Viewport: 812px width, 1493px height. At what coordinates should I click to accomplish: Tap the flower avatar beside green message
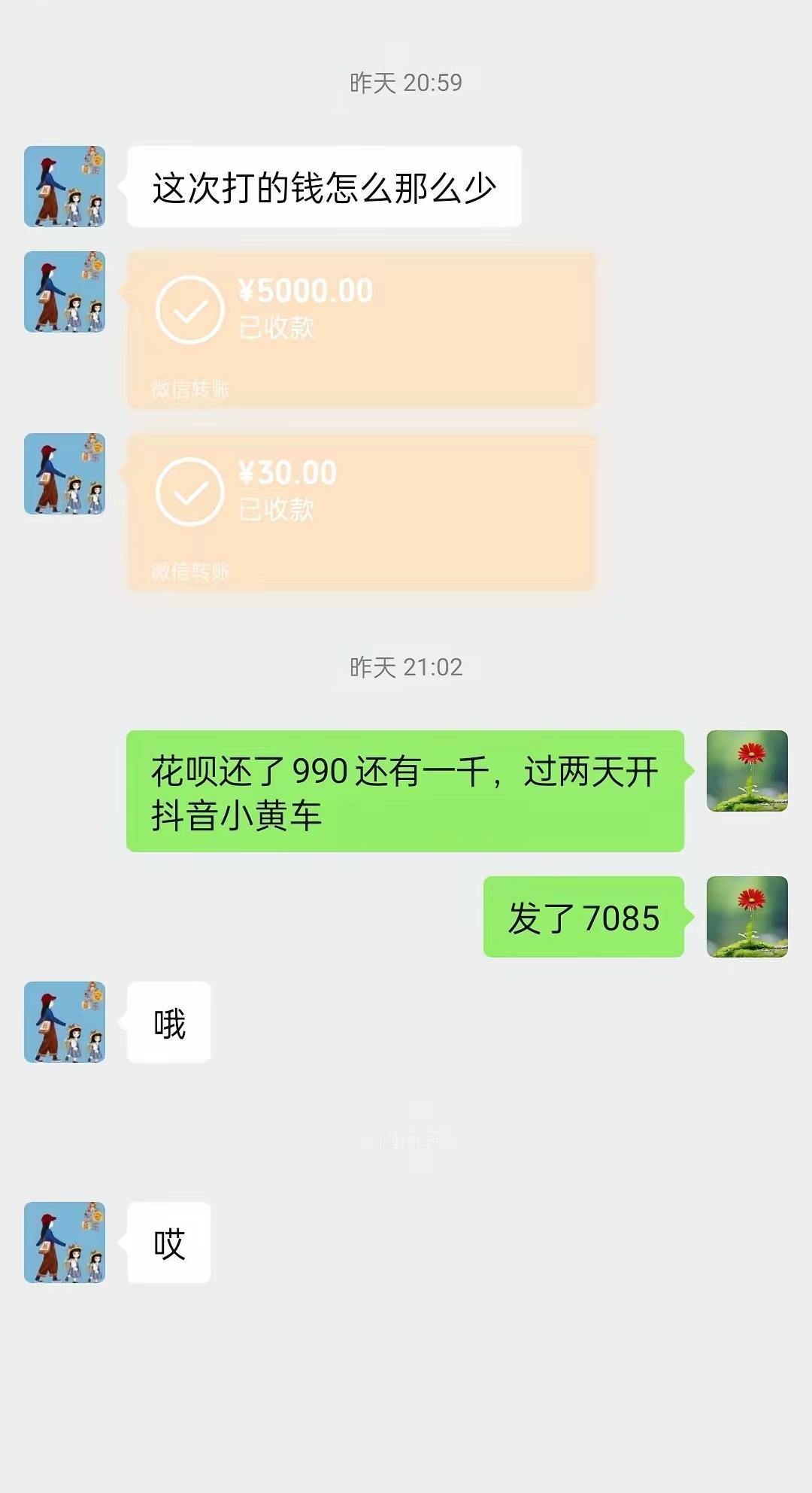pyautogui.click(x=747, y=769)
